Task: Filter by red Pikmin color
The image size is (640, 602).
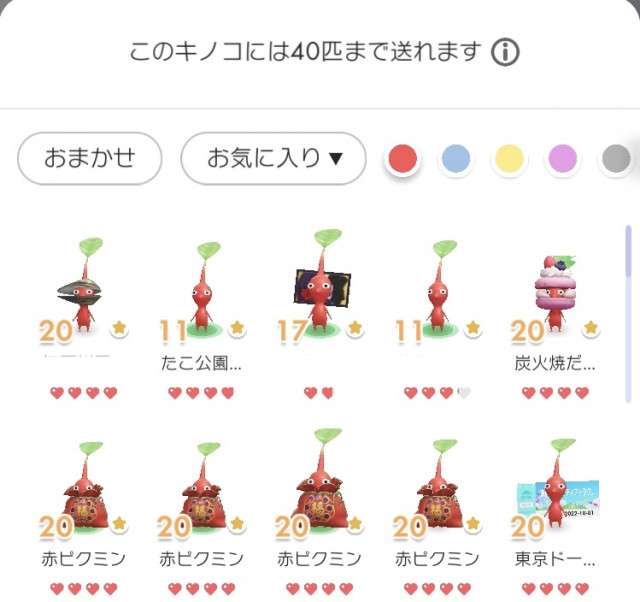Action: pos(402,158)
